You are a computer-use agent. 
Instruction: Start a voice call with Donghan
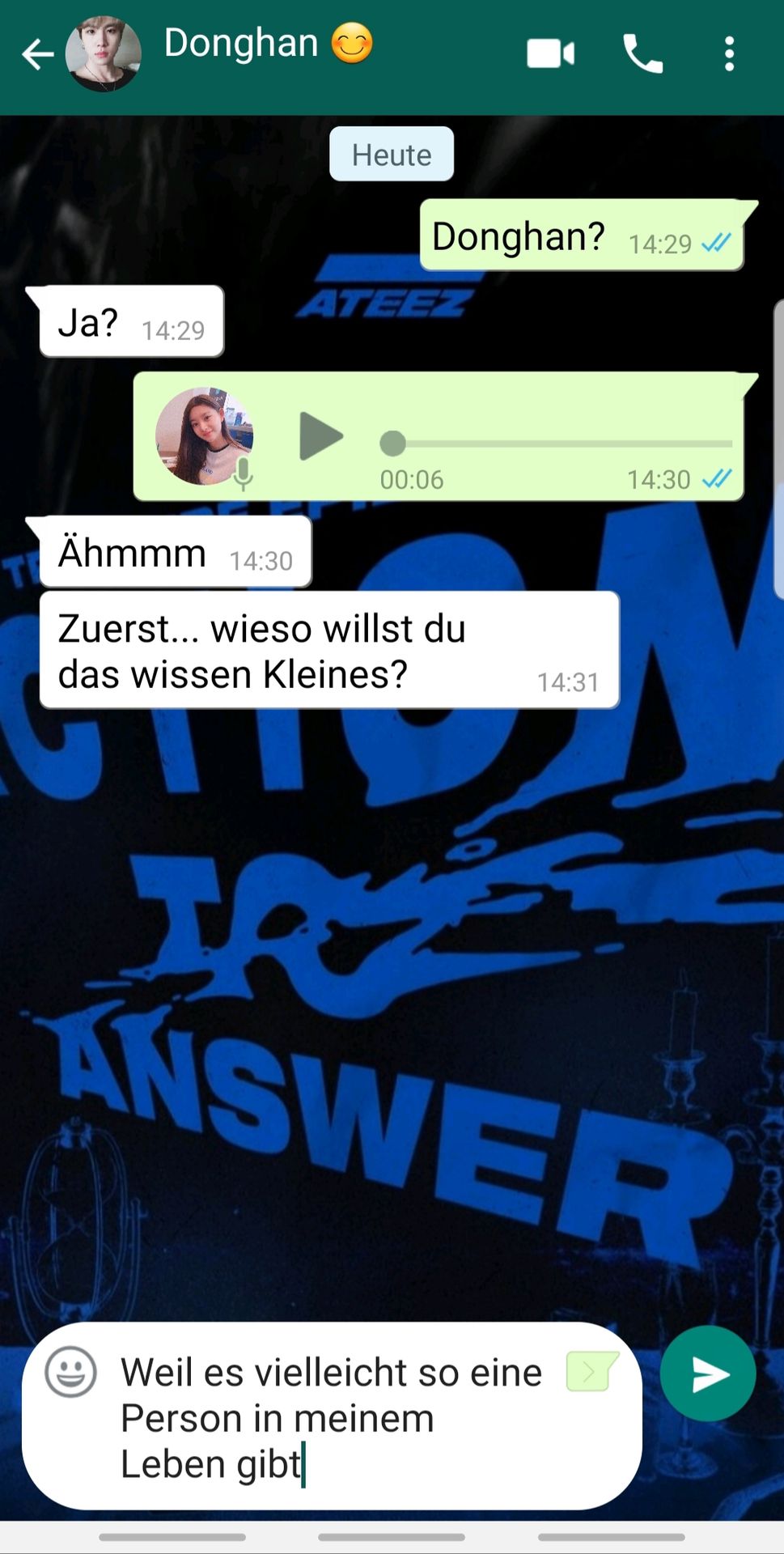[643, 54]
